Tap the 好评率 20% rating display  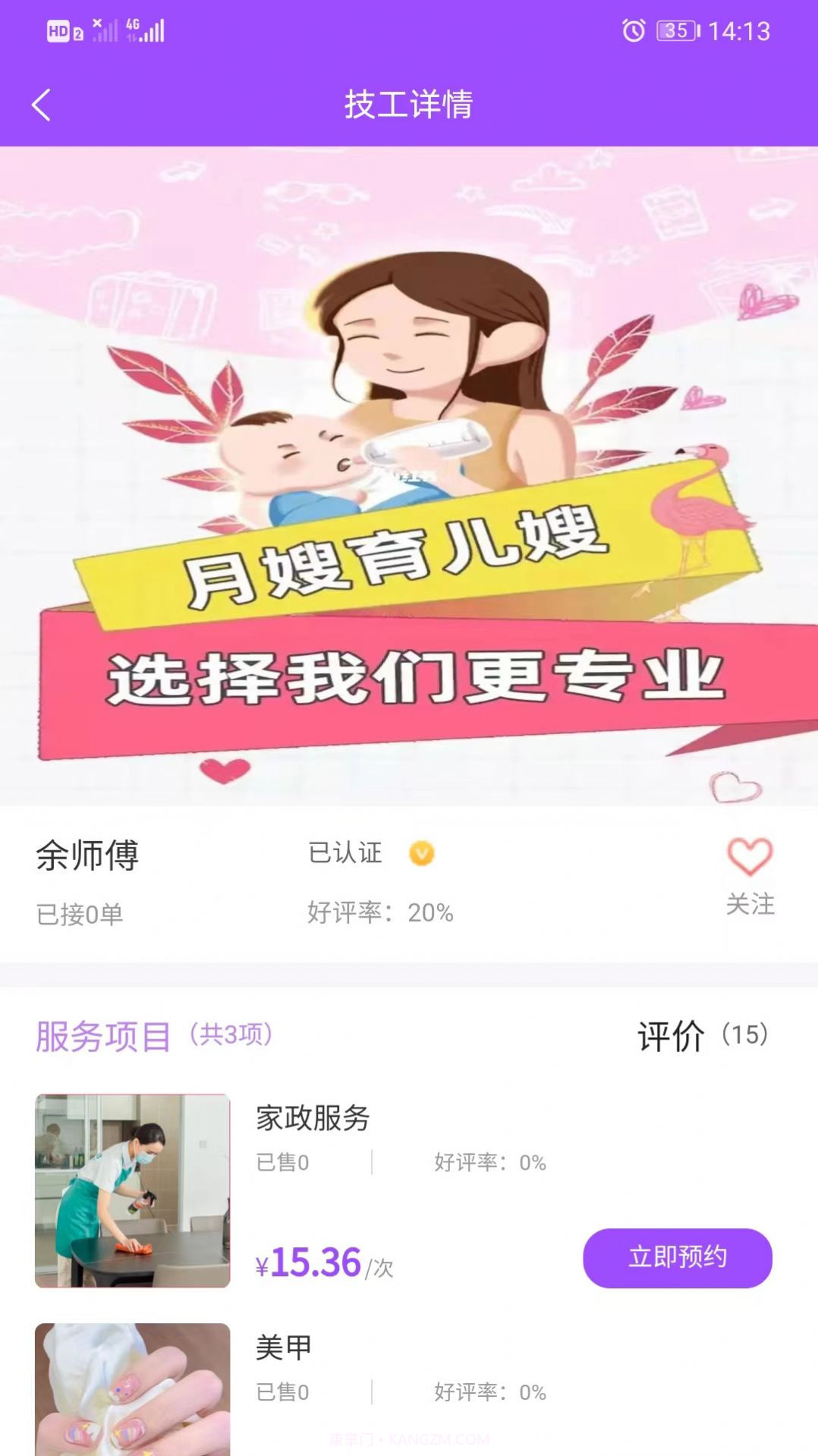click(x=379, y=914)
